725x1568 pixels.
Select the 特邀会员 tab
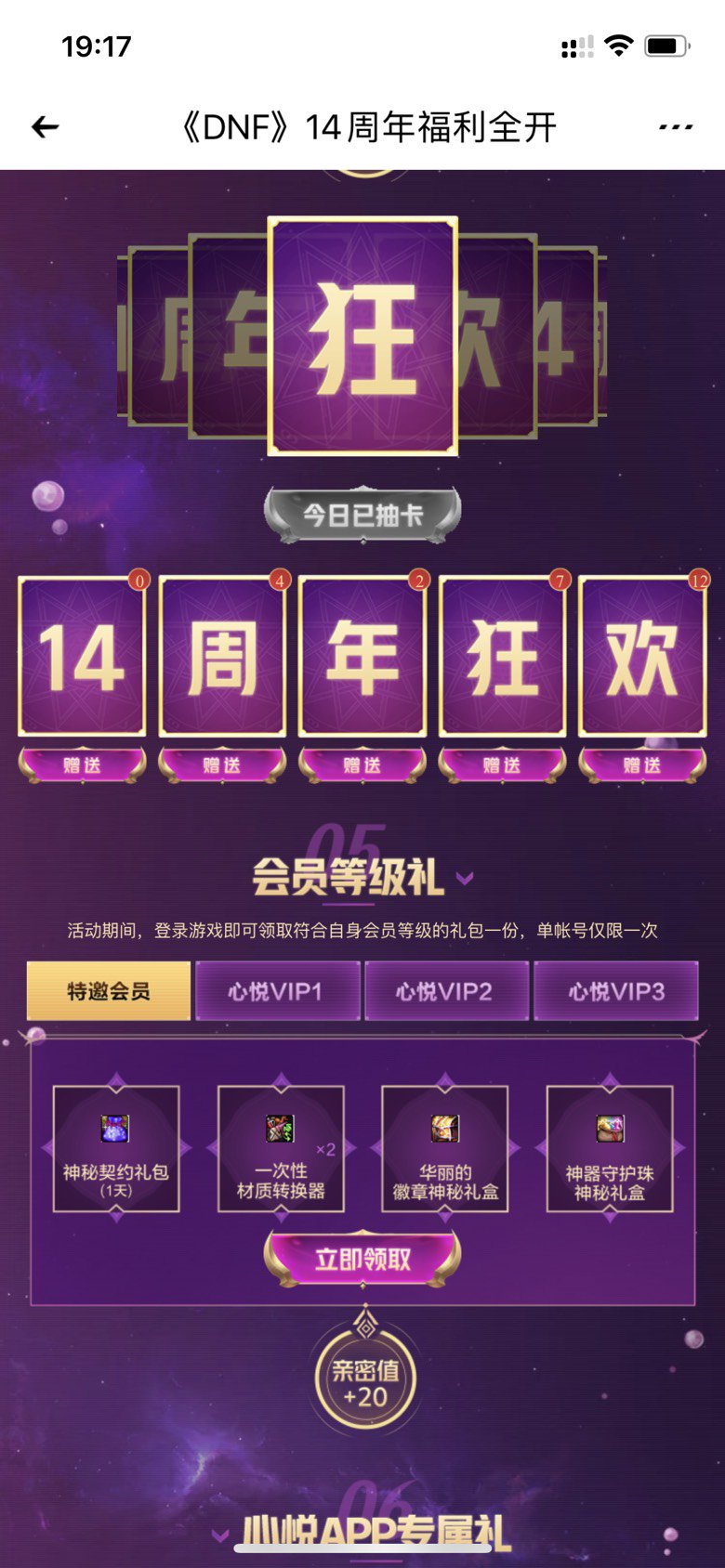[108, 991]
